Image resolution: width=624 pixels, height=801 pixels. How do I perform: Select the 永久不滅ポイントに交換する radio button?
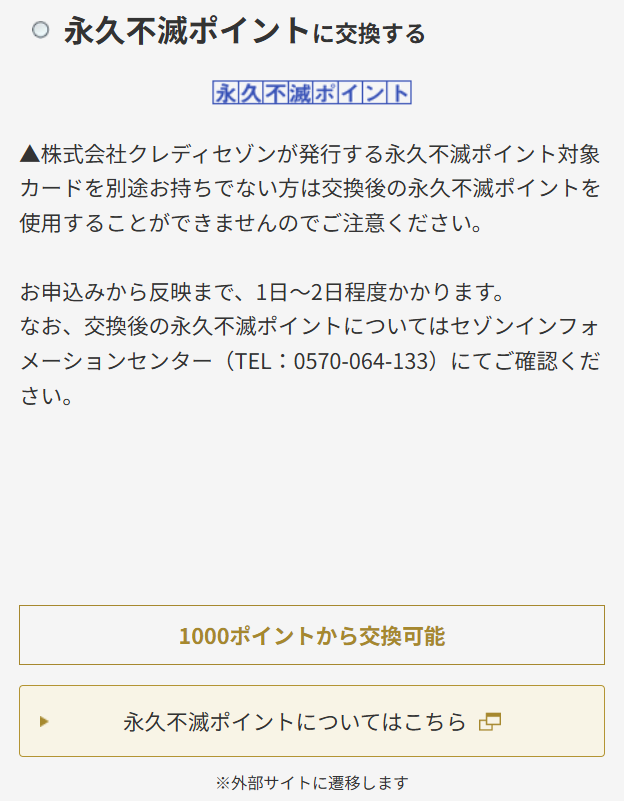point(40,30)
